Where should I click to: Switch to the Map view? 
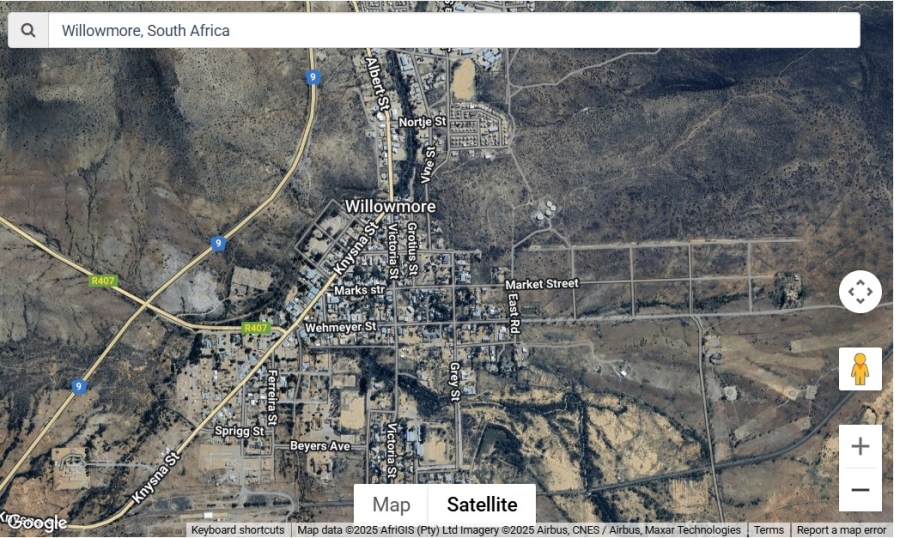(391, 505)
